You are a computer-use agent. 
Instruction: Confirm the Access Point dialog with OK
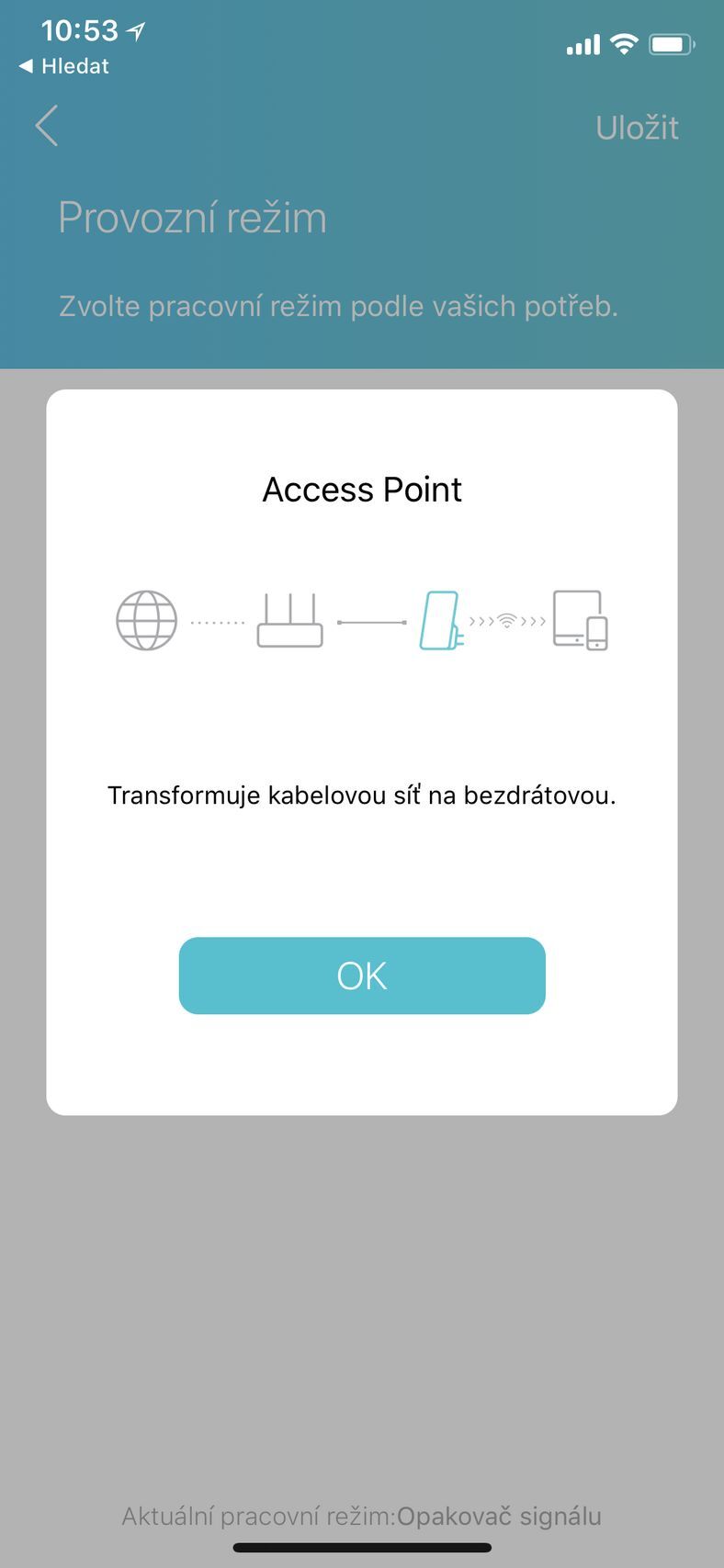(361, 976)
